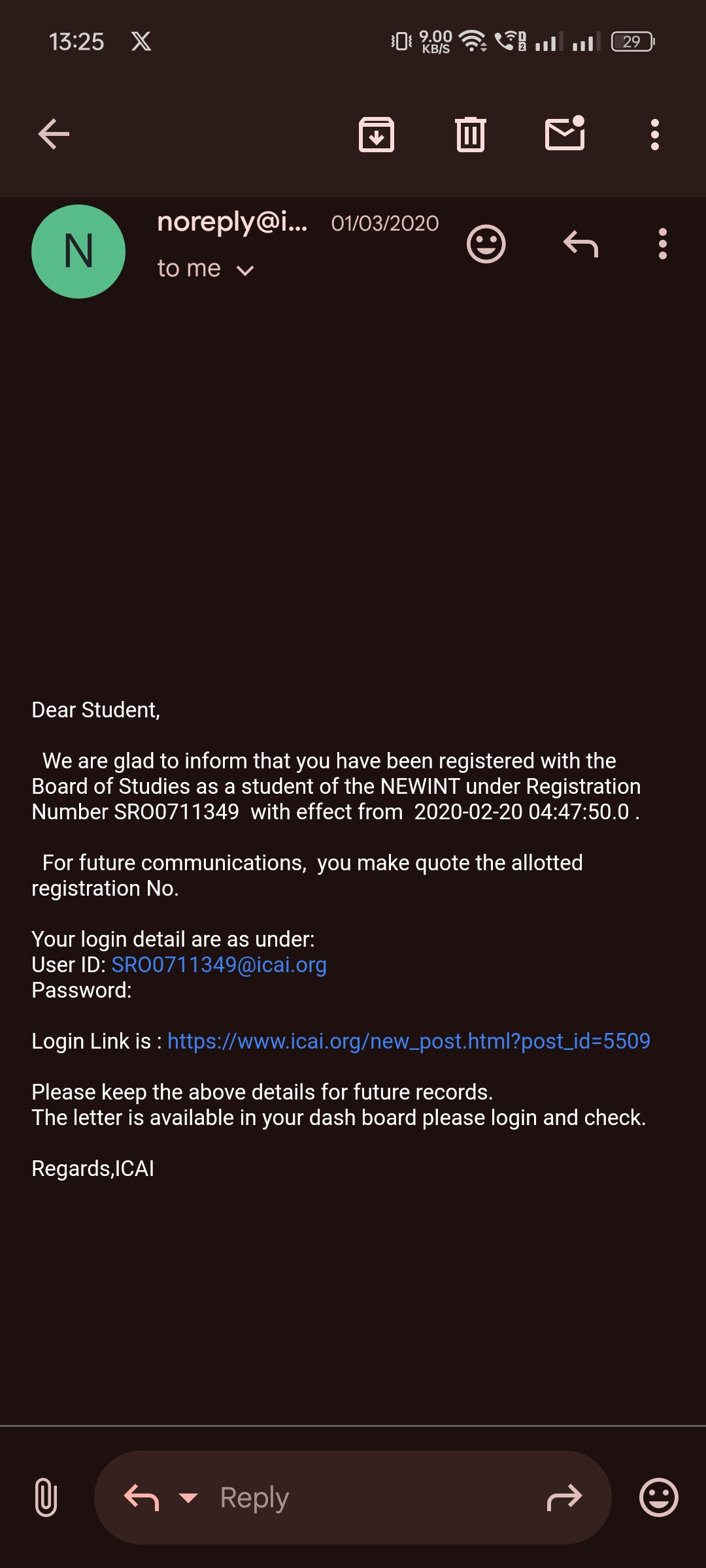Tap the sender avatar N
The height and width of the screenshot is (1568, 706).
coord(78,252)
